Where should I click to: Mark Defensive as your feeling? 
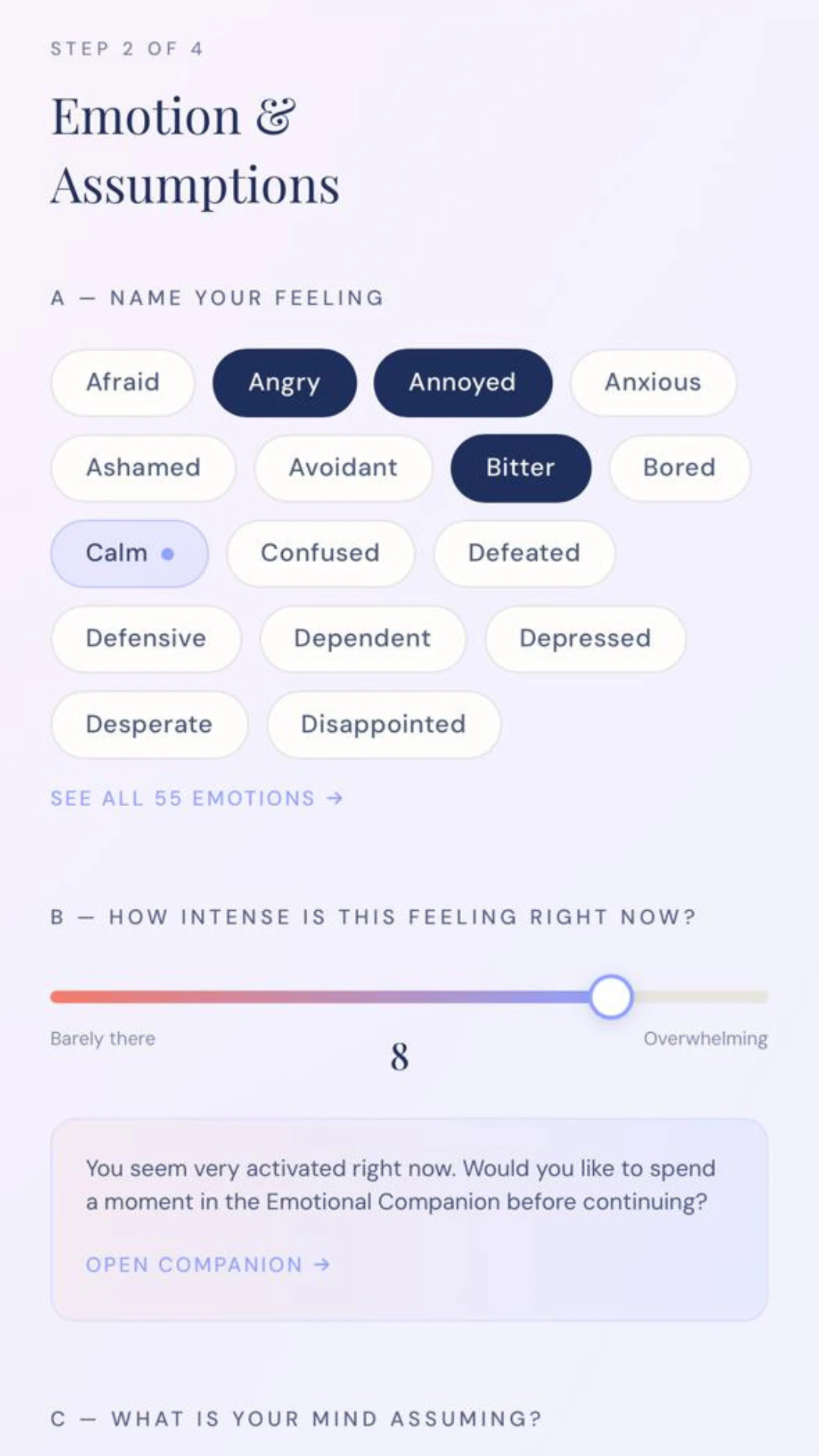point(146,639)
